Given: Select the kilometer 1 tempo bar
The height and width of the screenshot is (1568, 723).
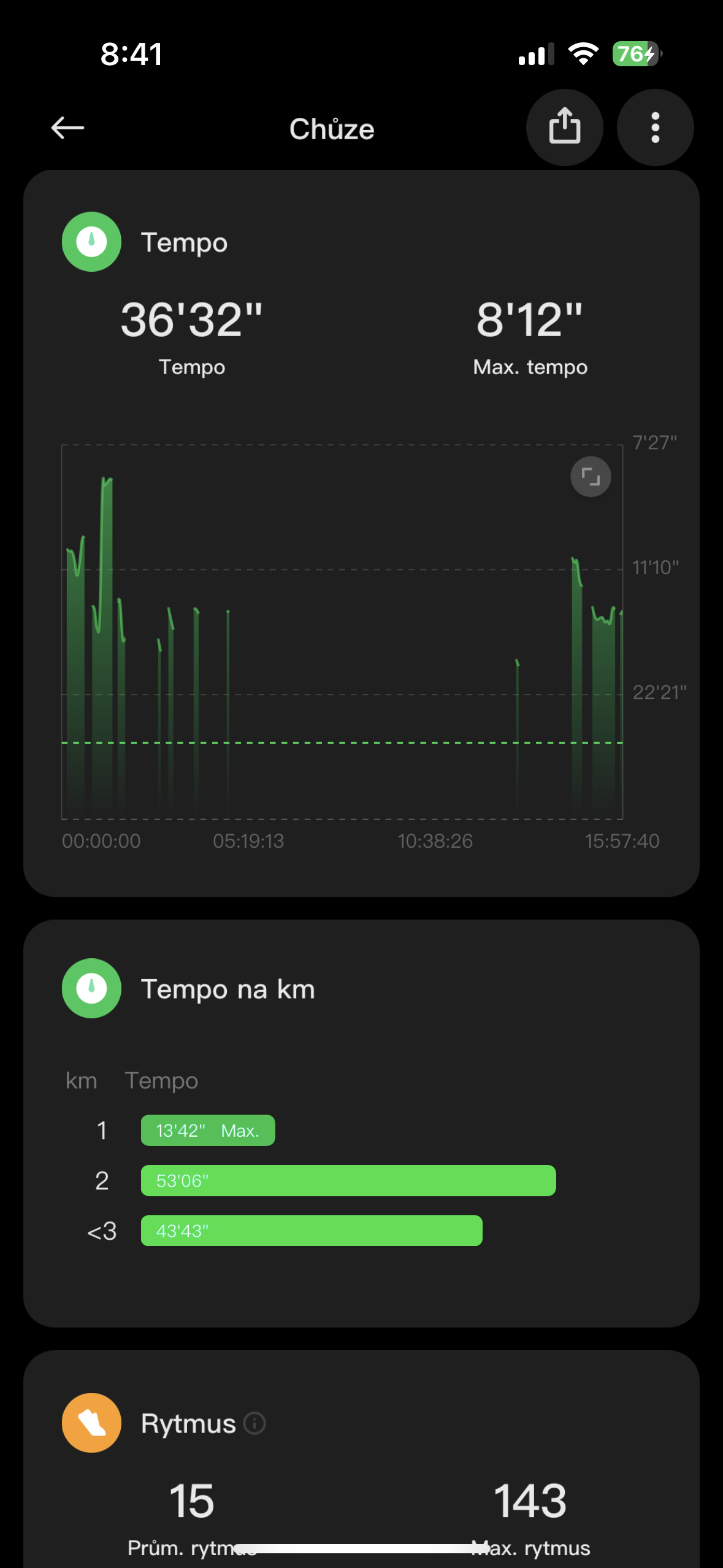Looking at the screenshot, I should [207, 1130].
